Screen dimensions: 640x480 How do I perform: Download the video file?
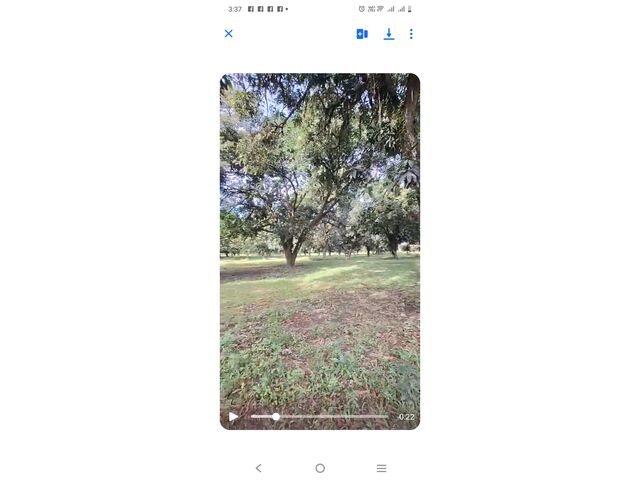pyautogui.click(x=389, y=34)
